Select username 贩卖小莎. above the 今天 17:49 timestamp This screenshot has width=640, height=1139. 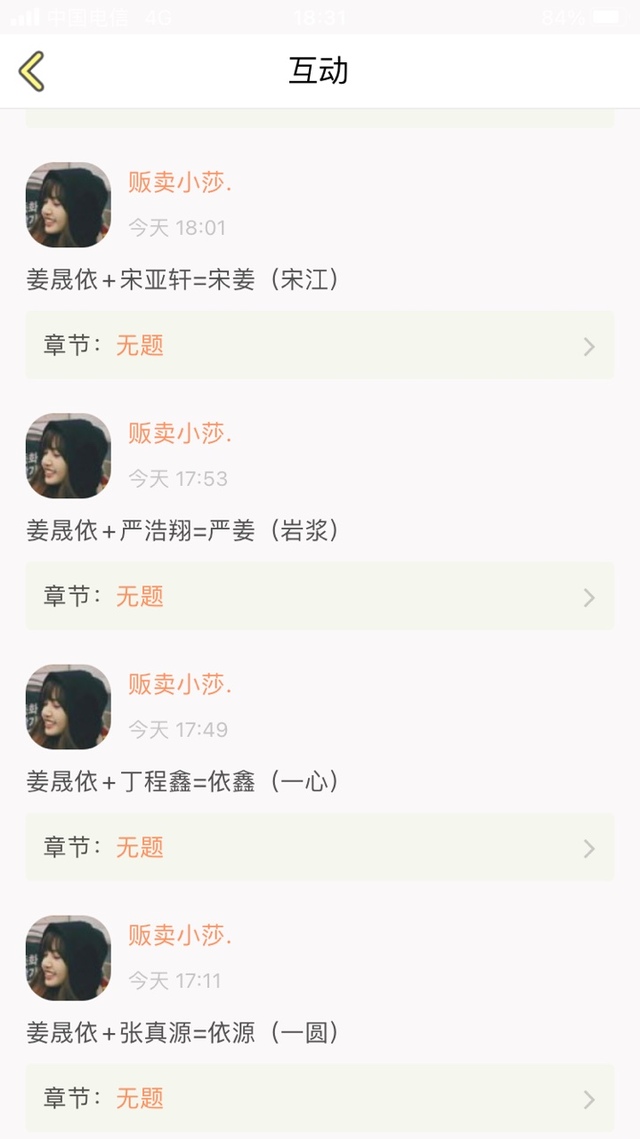(180, 684)
